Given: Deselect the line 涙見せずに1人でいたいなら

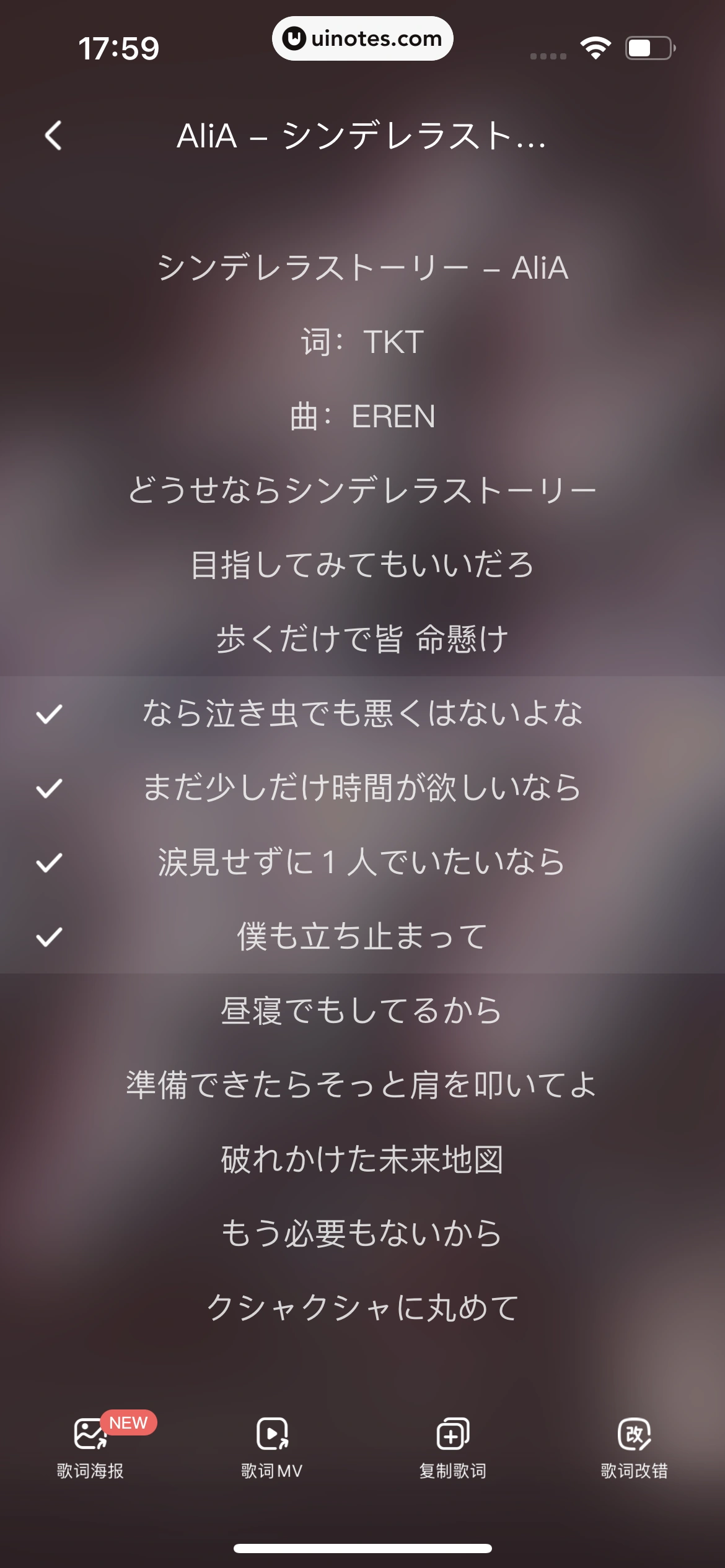Looking at the screenshot, I should coord(362,862).
